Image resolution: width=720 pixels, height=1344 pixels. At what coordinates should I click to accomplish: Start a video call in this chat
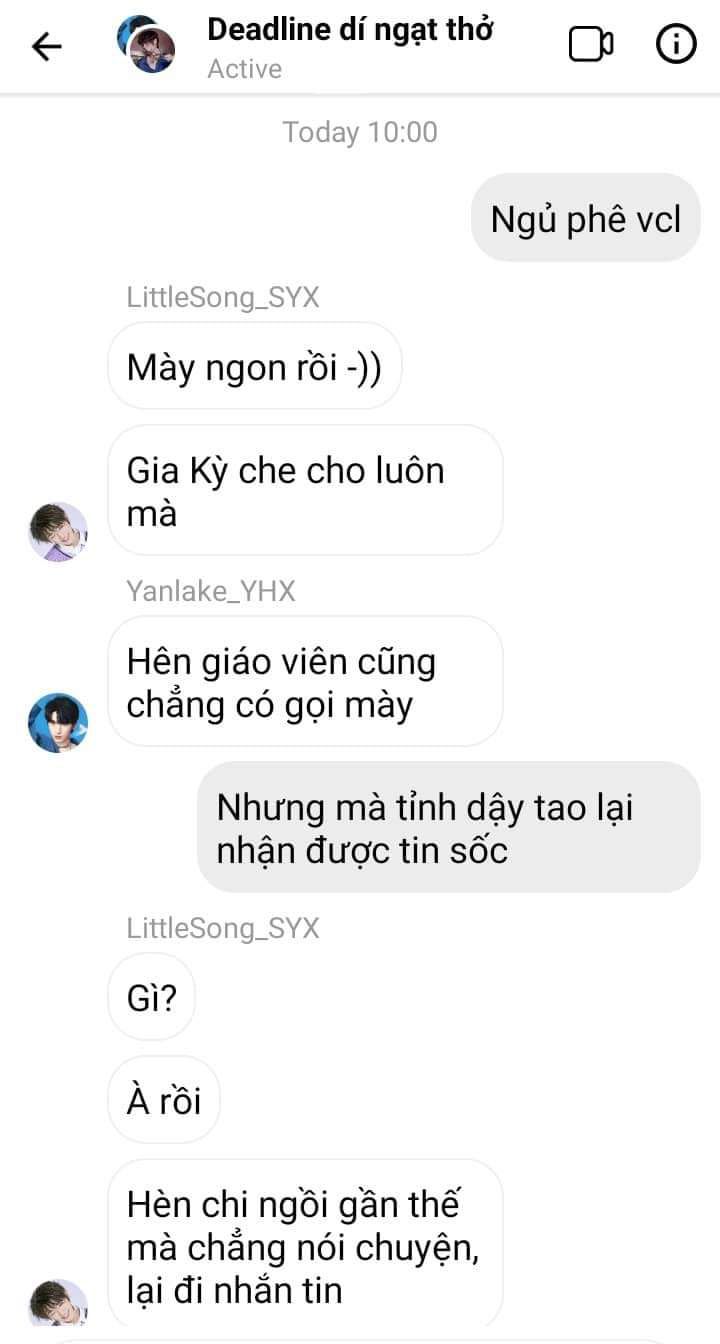tap(591, 45)
